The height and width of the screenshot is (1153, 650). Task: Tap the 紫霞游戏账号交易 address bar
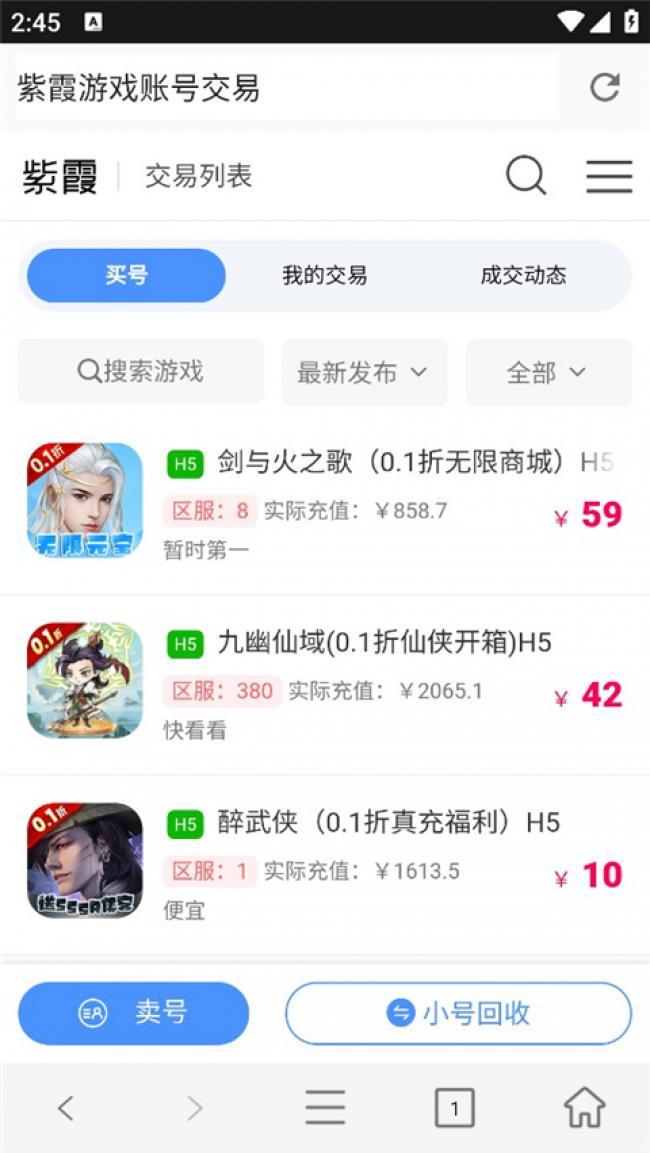coord(285,87)
